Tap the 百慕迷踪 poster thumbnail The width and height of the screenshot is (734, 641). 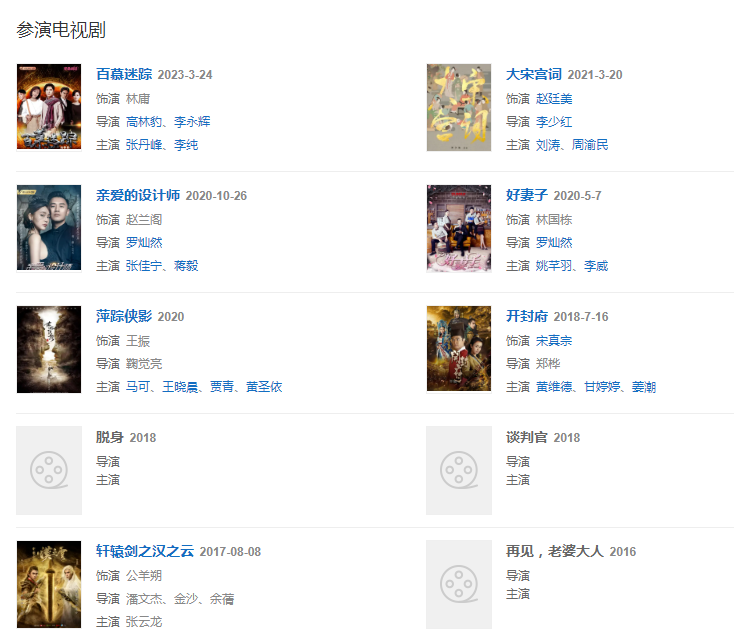(x=49, y=107)
